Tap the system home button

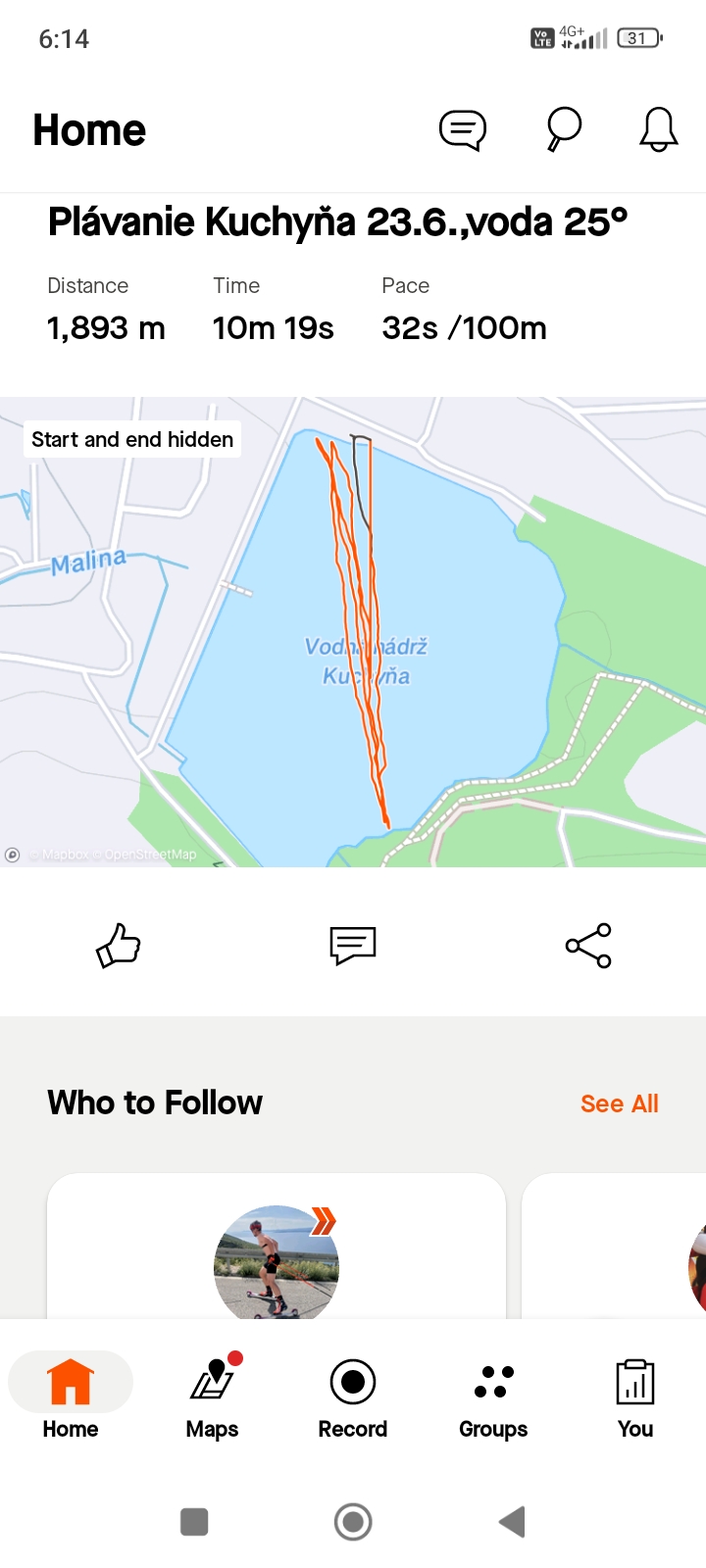pyautogui.click(x=353, y=1522)
